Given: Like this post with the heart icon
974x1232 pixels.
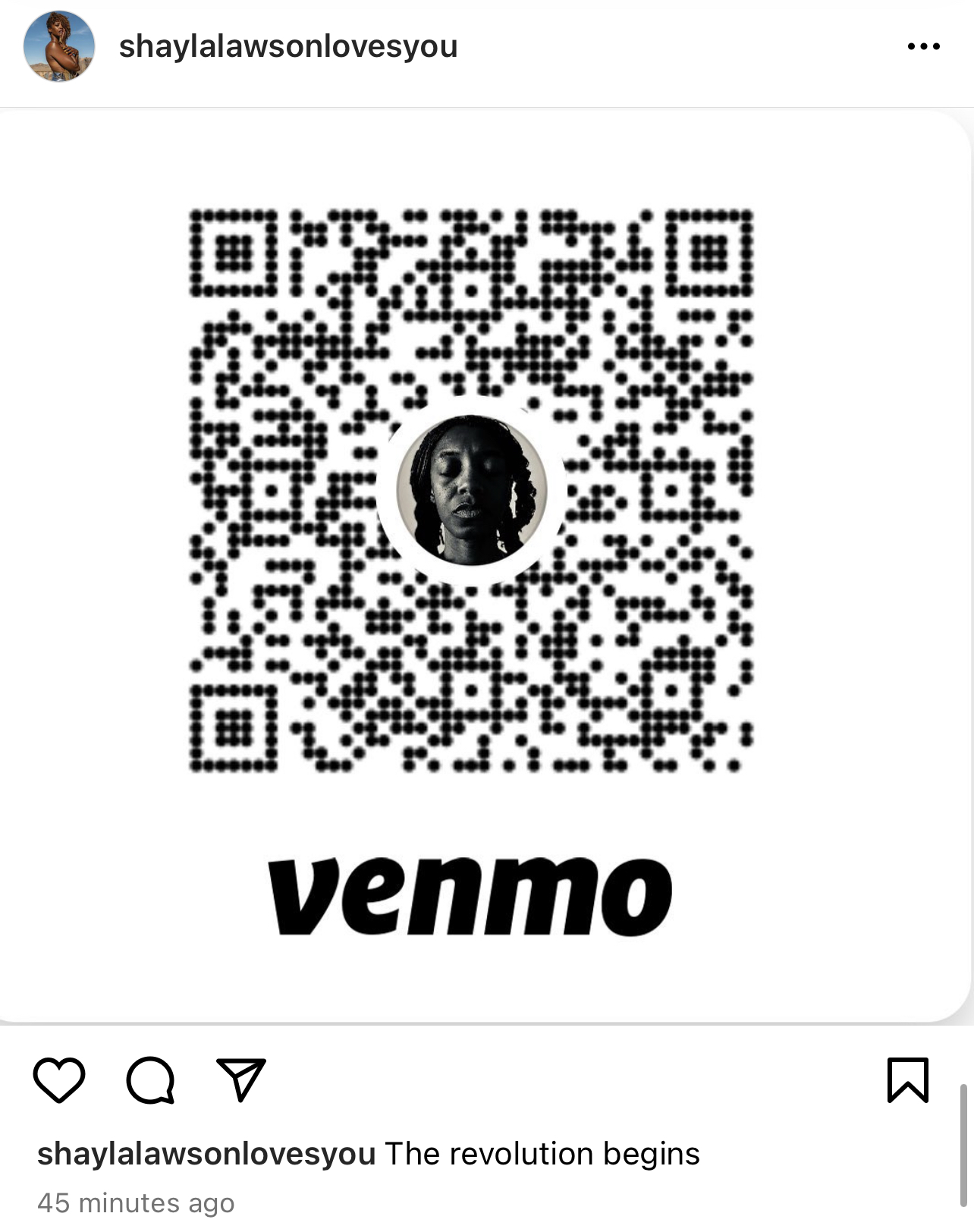Looking at the screenshot, I should coord(59,1080).
